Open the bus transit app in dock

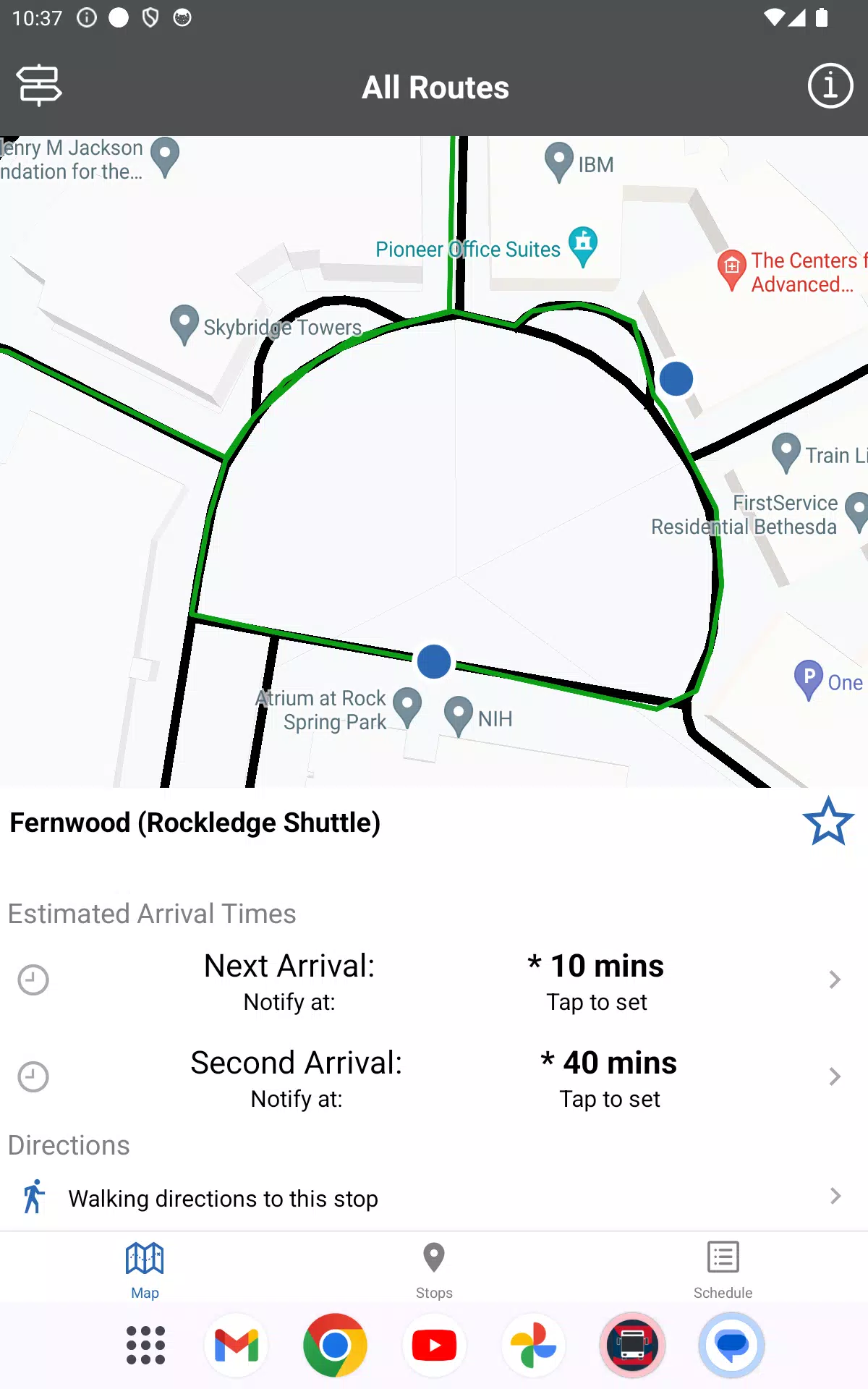pyautogui.click(x=633, y=1346)
